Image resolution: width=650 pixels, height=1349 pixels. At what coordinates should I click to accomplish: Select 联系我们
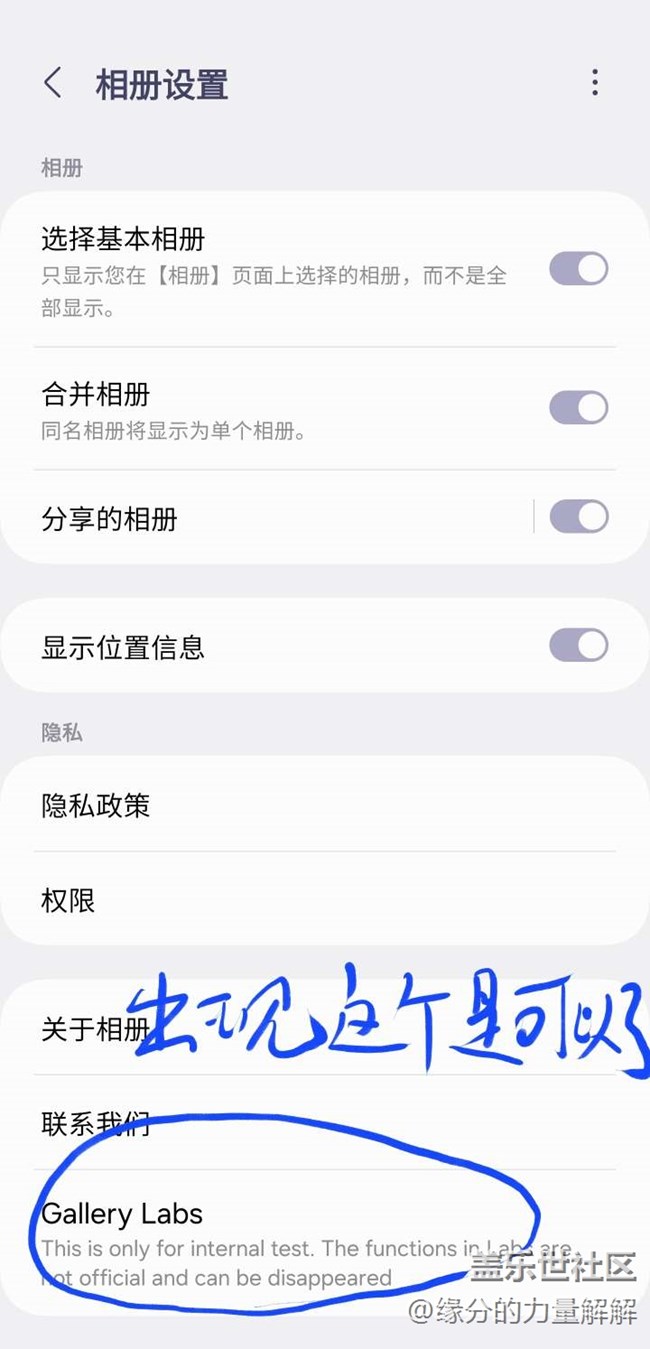coord(325,1123)
